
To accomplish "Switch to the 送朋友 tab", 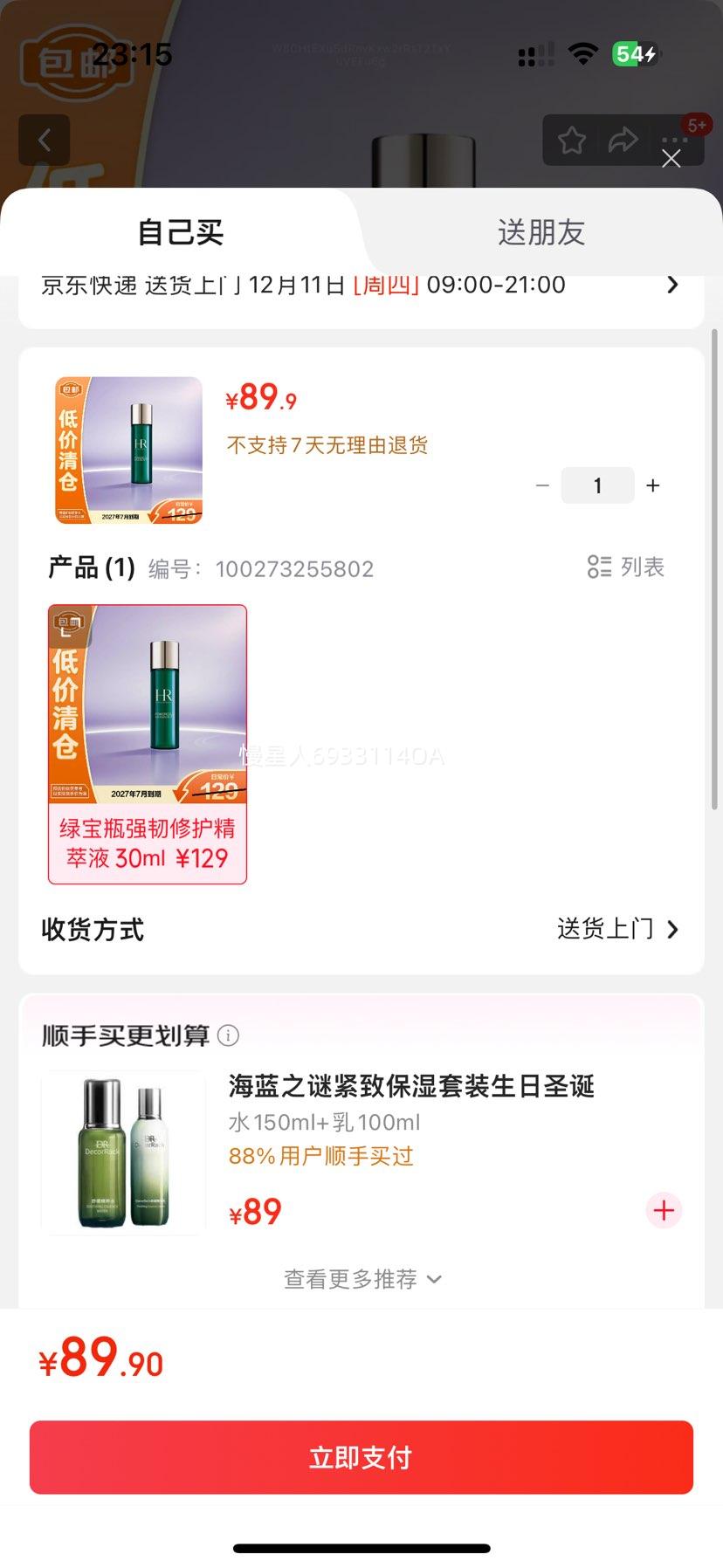I will (x=541, y=232).
